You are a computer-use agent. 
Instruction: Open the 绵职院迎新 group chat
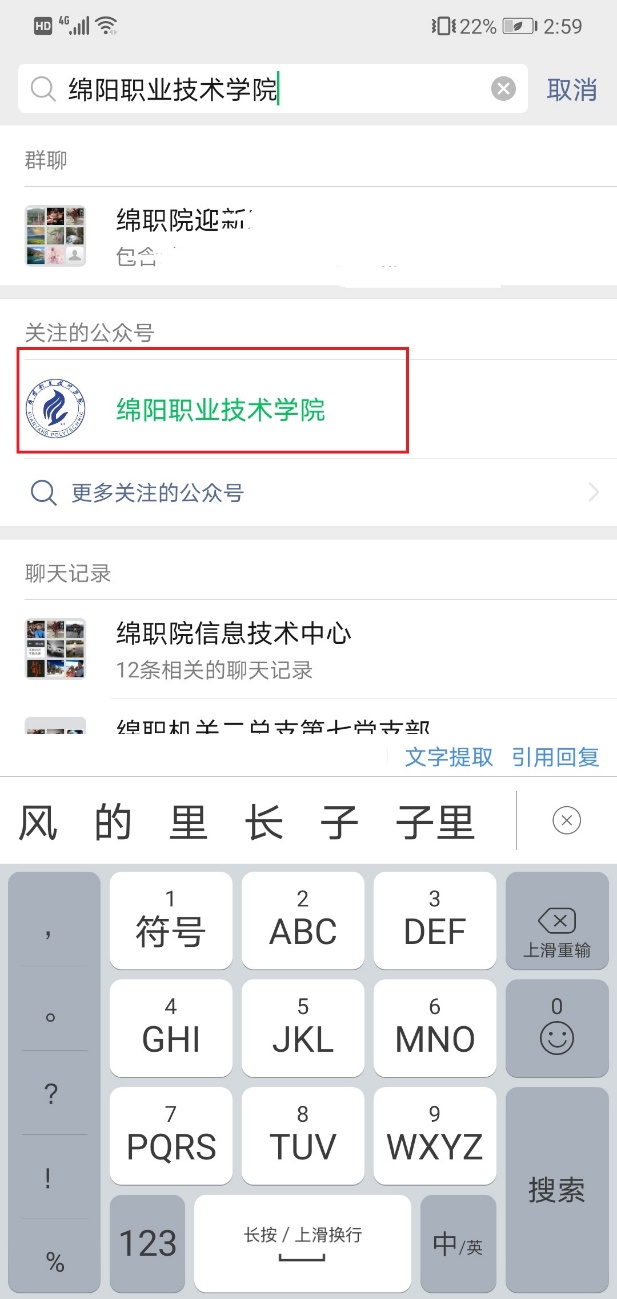point(308,236)
